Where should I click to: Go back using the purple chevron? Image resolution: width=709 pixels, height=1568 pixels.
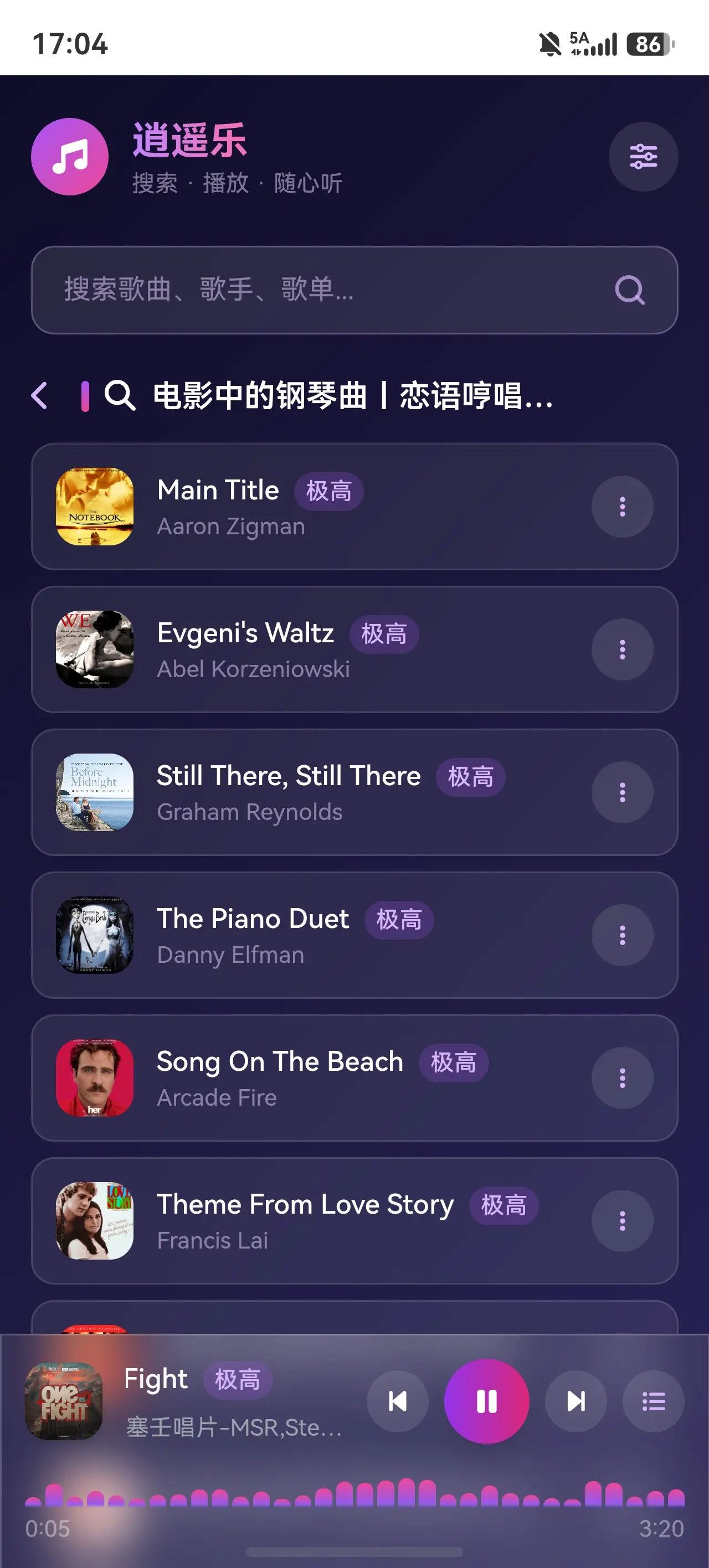pos(39,396)
